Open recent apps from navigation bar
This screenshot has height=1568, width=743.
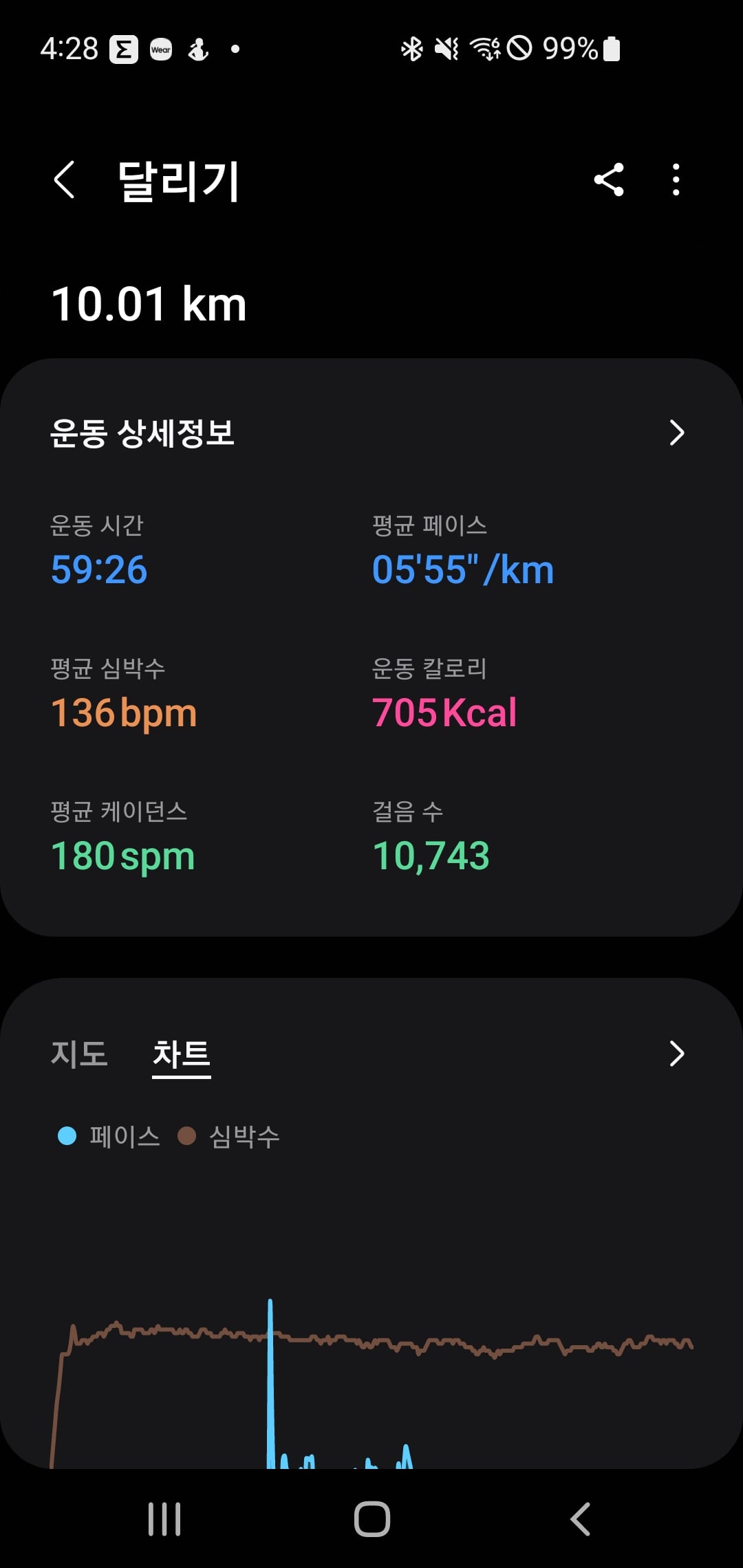[164, 1518]
